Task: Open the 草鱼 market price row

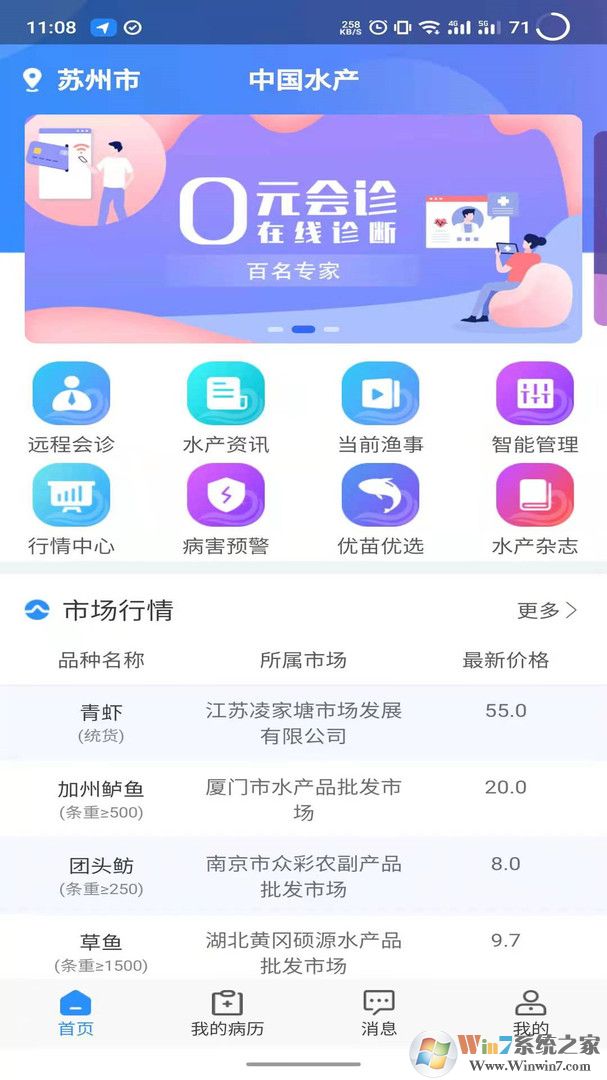Action: [x=303, y=950]
